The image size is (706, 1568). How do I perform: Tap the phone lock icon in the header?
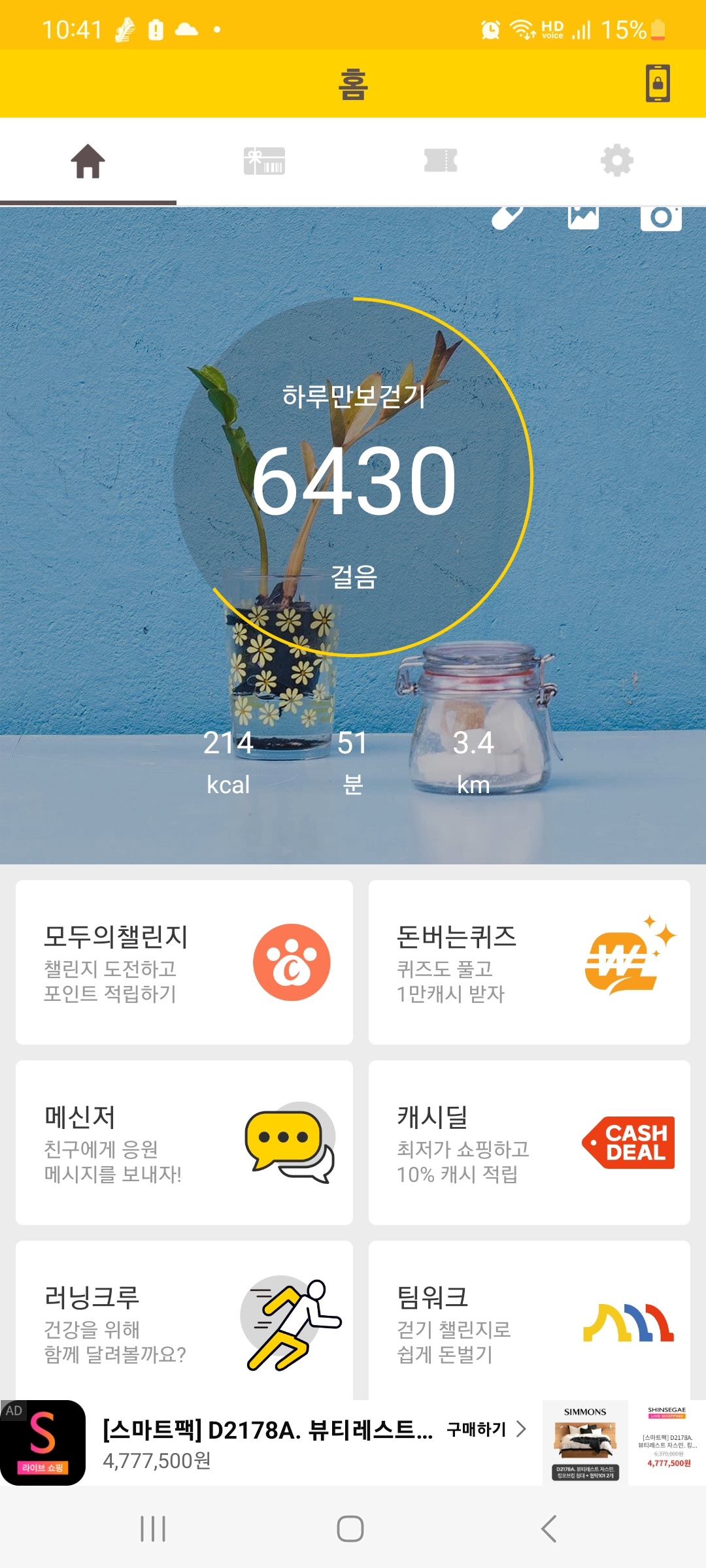coord(658,83)
